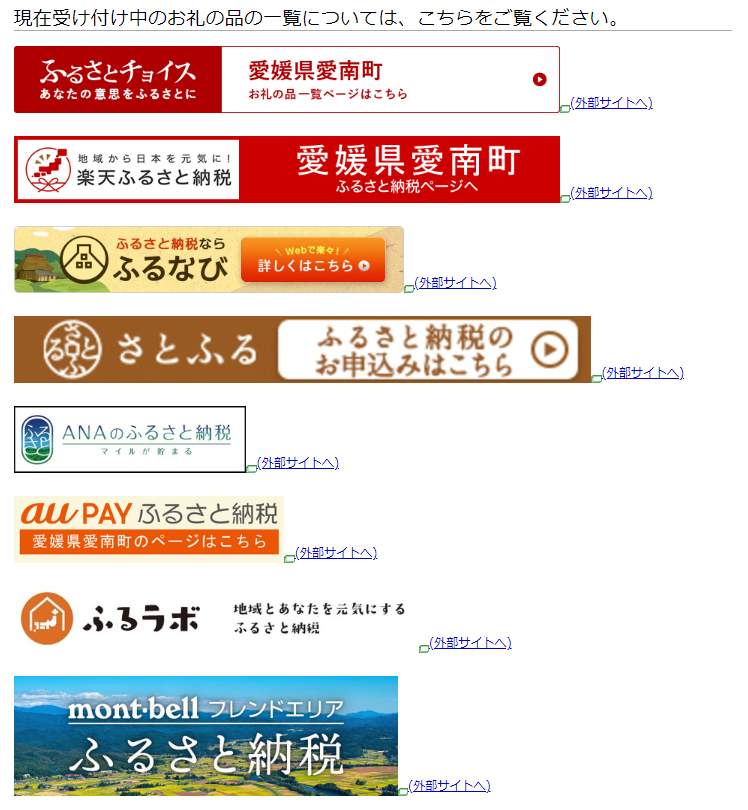This screenshot has width=748, height=810.
Task: Open the mont-bell フレンドエリア banner
Action: [x=205, y=737]
